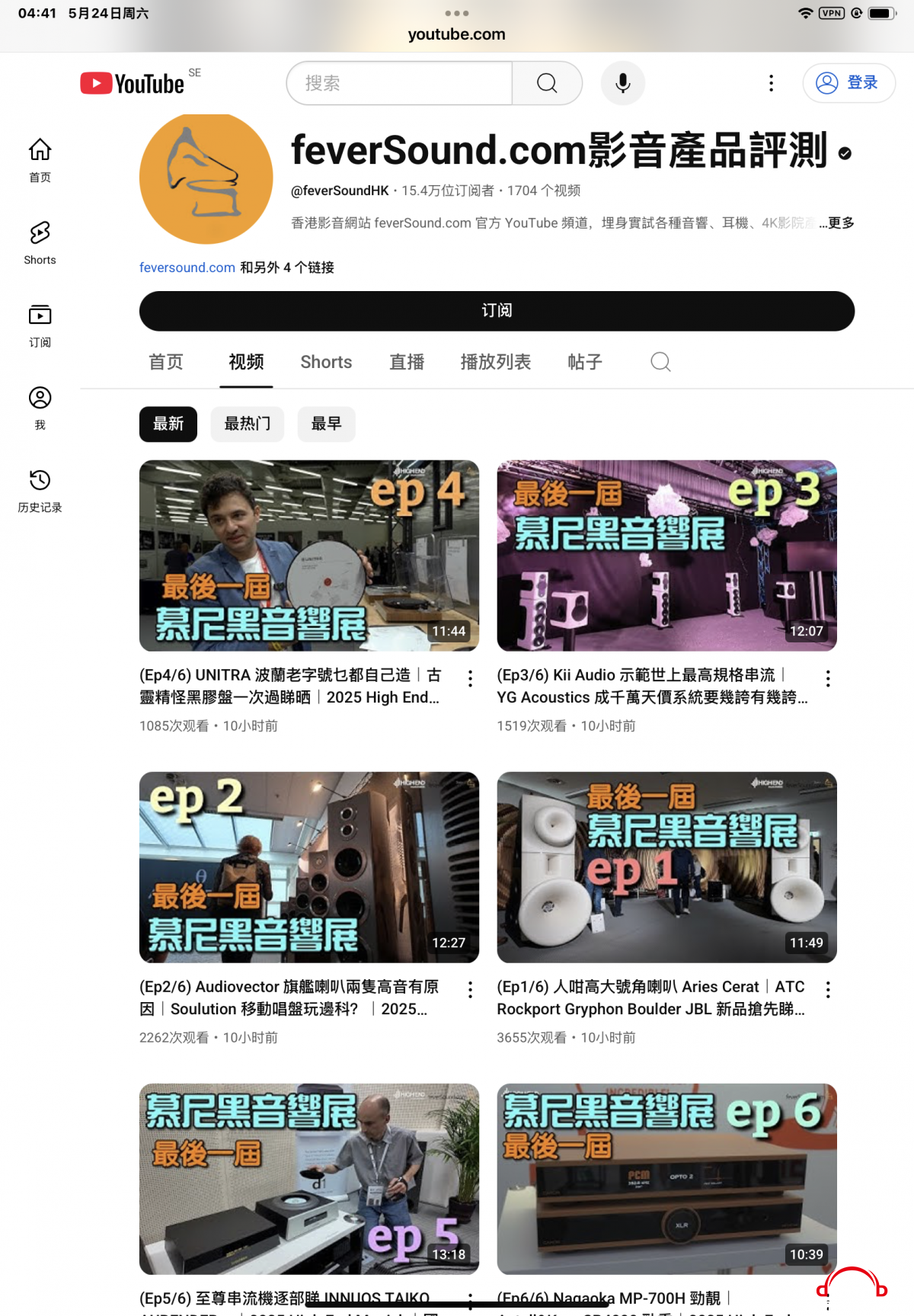Viewport: 914px width, 1316px height.
Task: Select the 最热门 sort chip
Action: click(248, 424)
